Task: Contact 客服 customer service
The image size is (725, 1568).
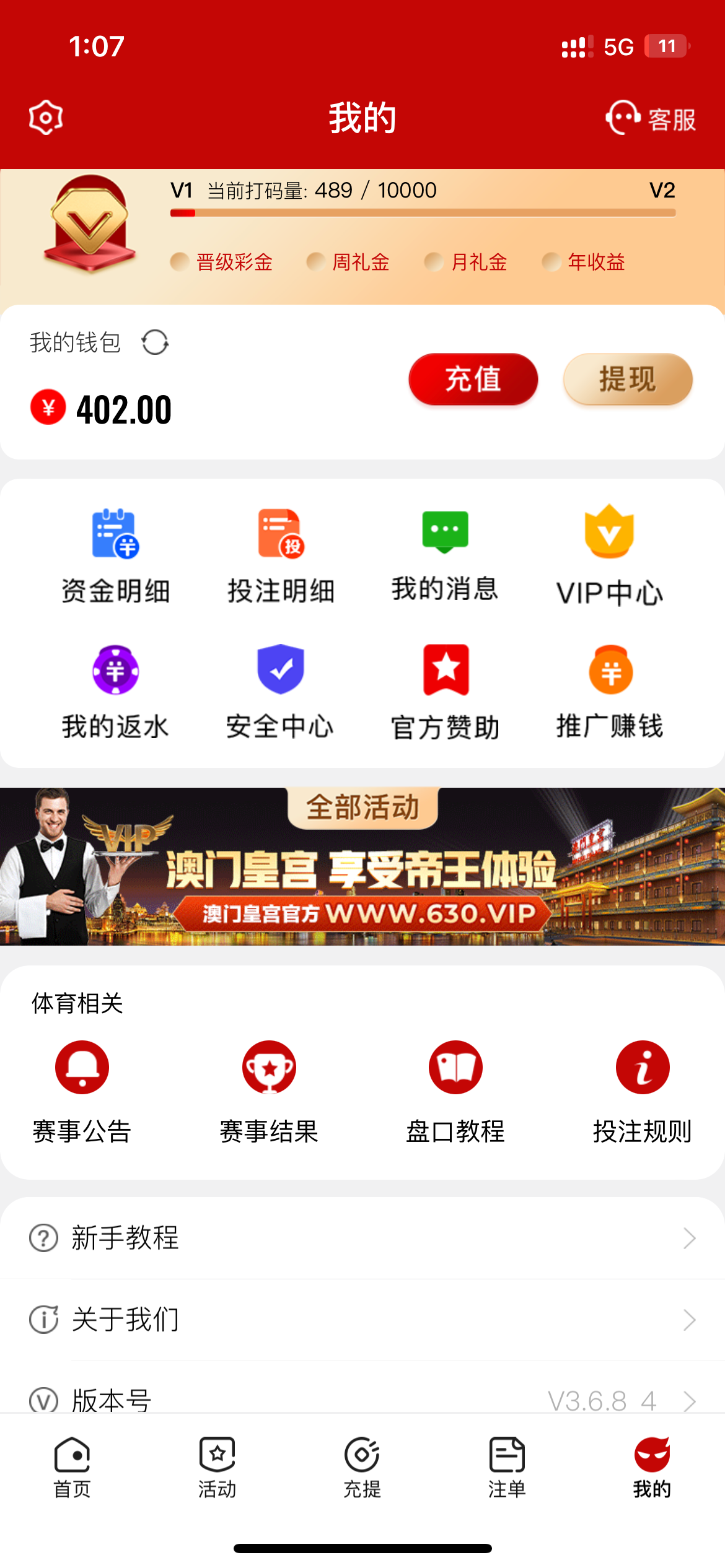Action: 651,119
